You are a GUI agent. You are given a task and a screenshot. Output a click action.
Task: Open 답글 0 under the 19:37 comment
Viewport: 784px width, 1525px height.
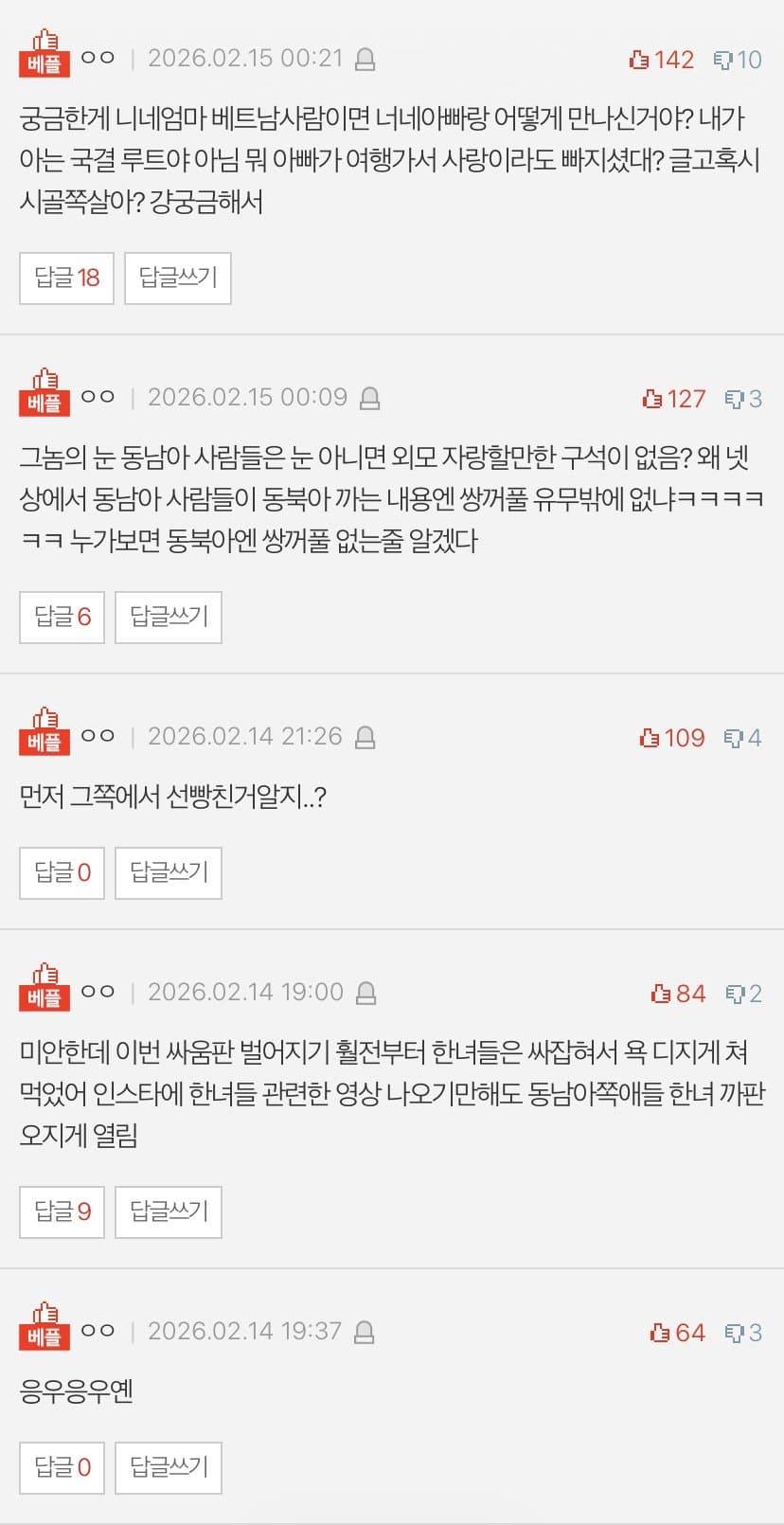point(62,1467)
